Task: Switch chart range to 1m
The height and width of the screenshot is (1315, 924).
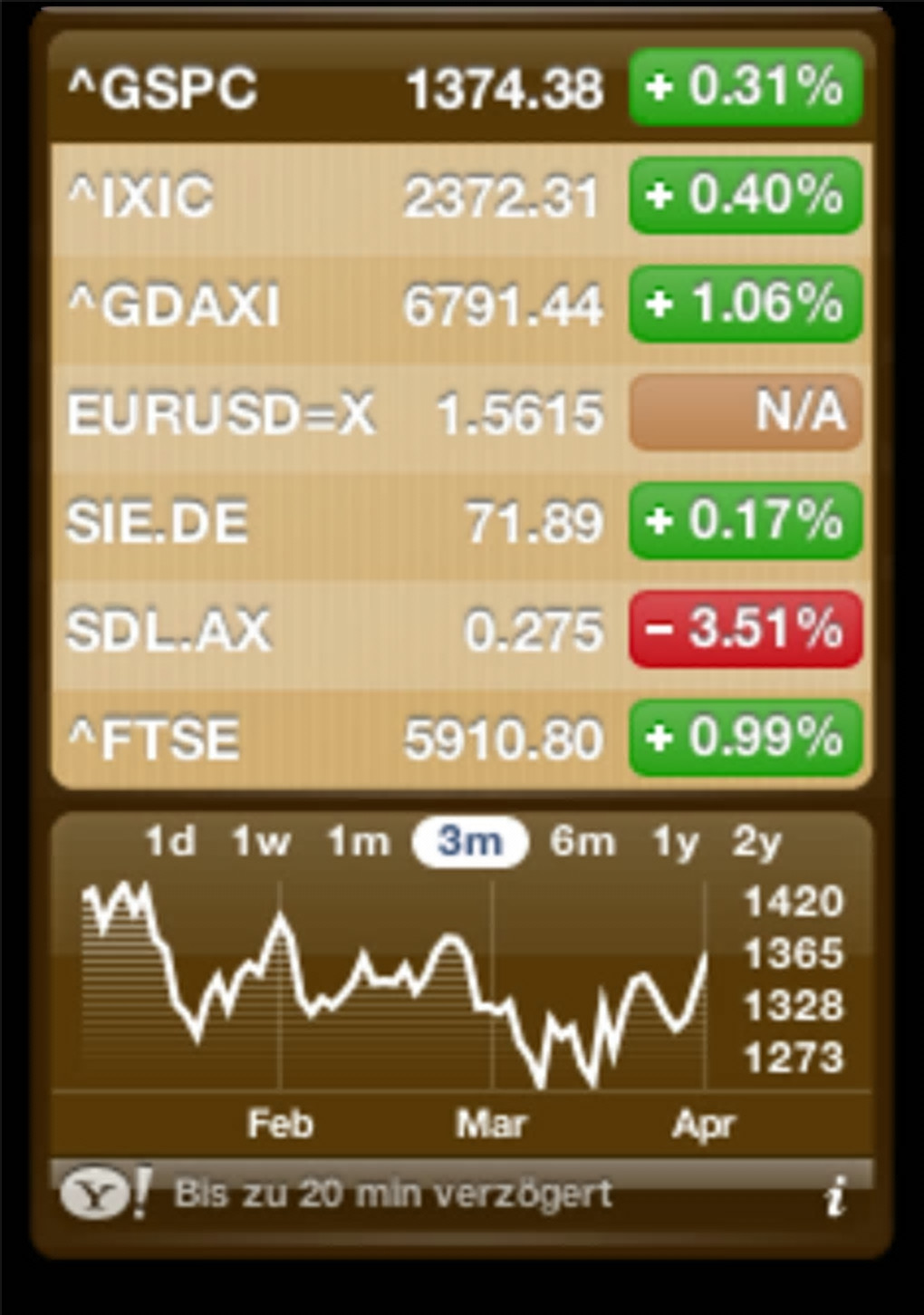Action: tap(358, 842)
